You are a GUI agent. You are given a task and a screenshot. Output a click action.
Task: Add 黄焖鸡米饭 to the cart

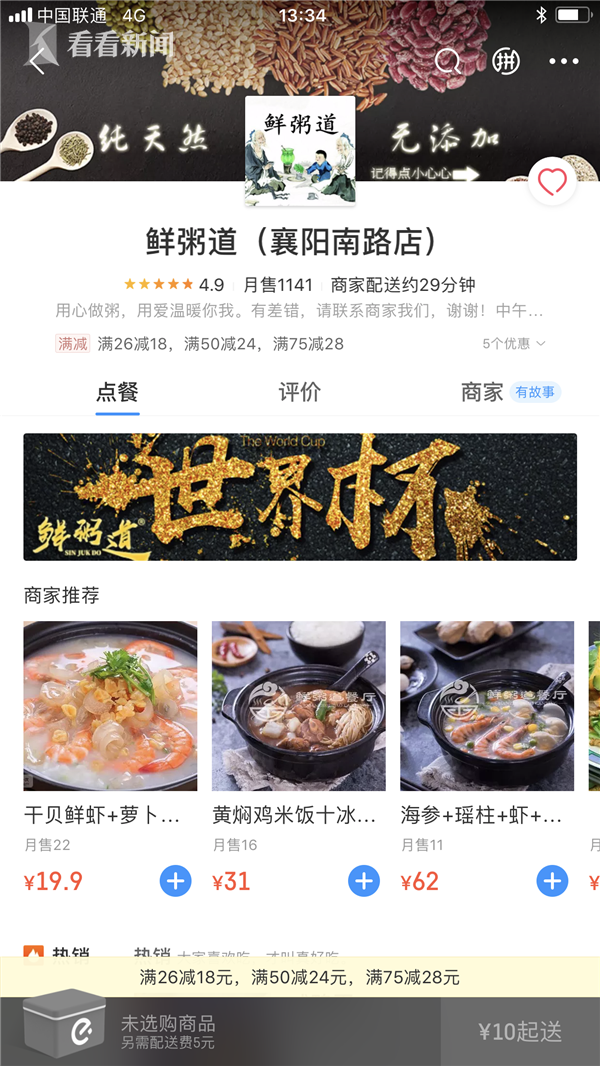click(x=363, y=881)
